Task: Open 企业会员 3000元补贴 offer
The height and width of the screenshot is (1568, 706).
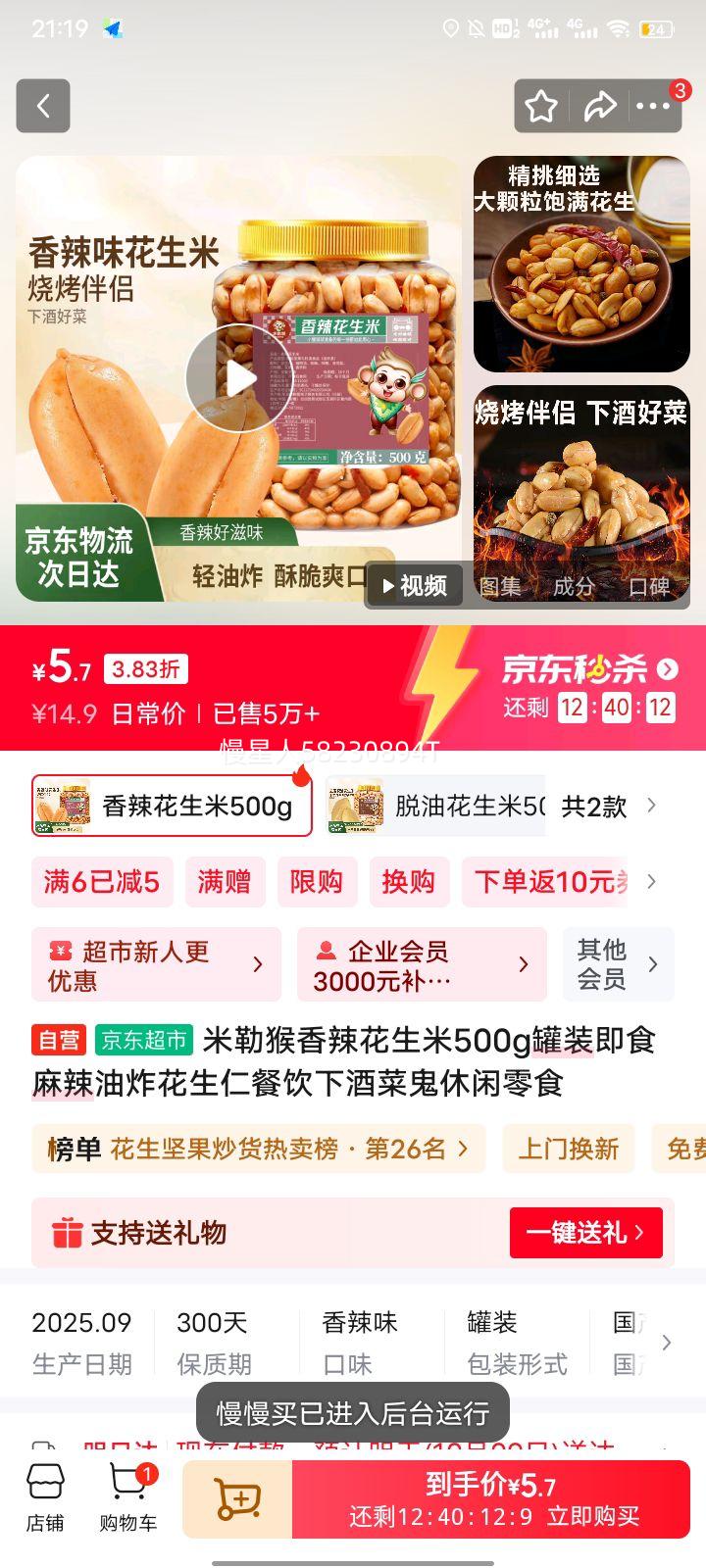Action: [x=422, y=964]
